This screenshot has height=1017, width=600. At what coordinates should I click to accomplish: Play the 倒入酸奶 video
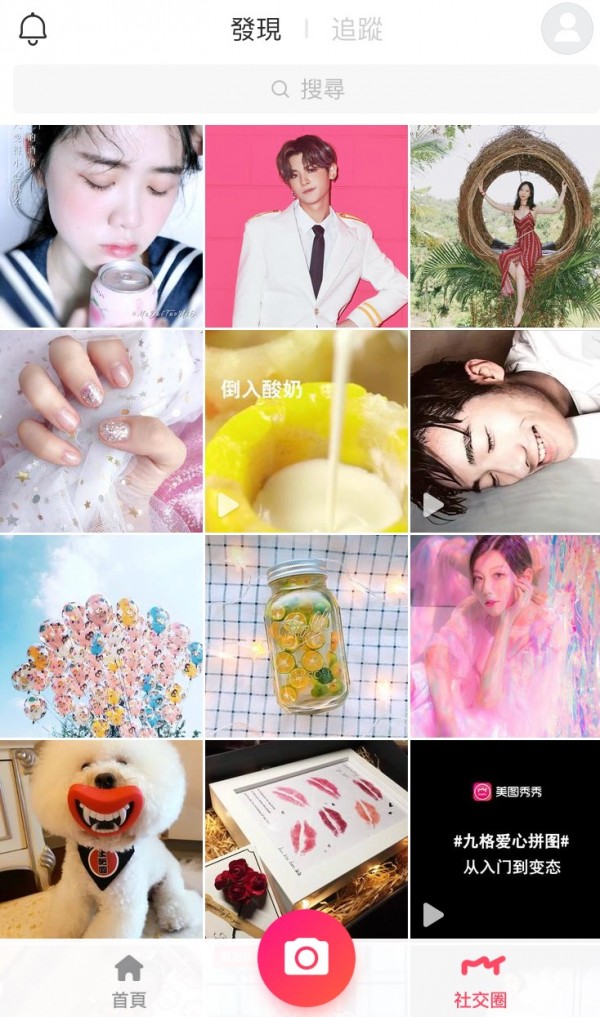pyautogui.click(x=306, y=431)
